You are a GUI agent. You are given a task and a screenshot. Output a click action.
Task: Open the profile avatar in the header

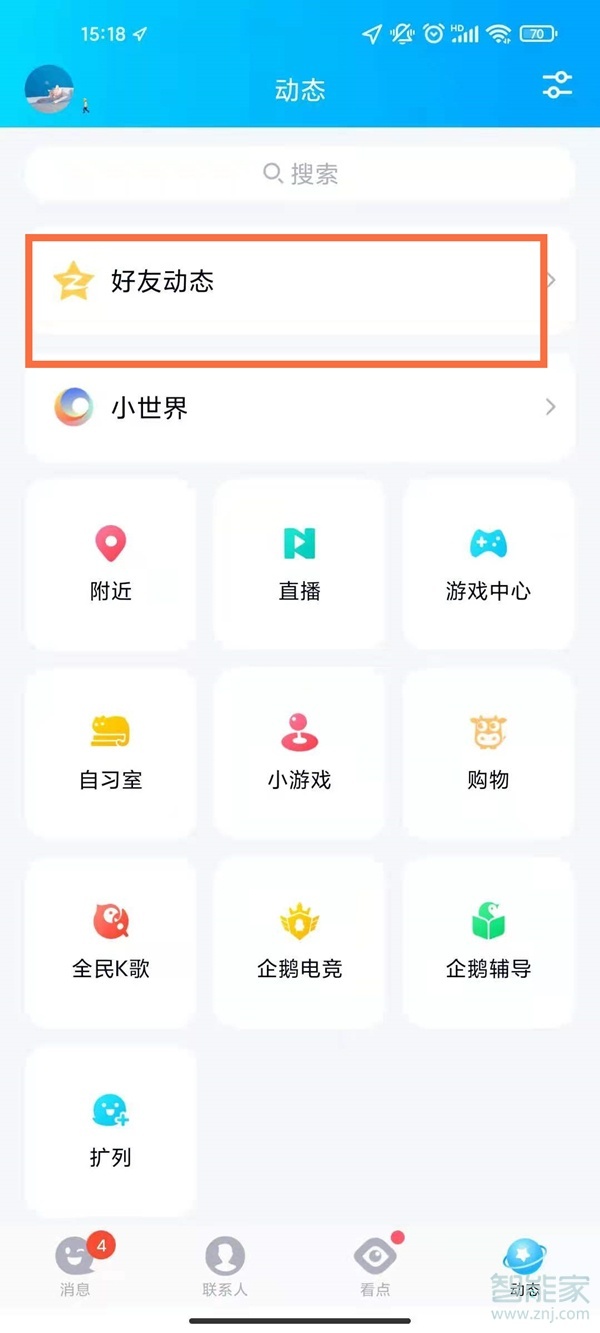pos(49,89)
